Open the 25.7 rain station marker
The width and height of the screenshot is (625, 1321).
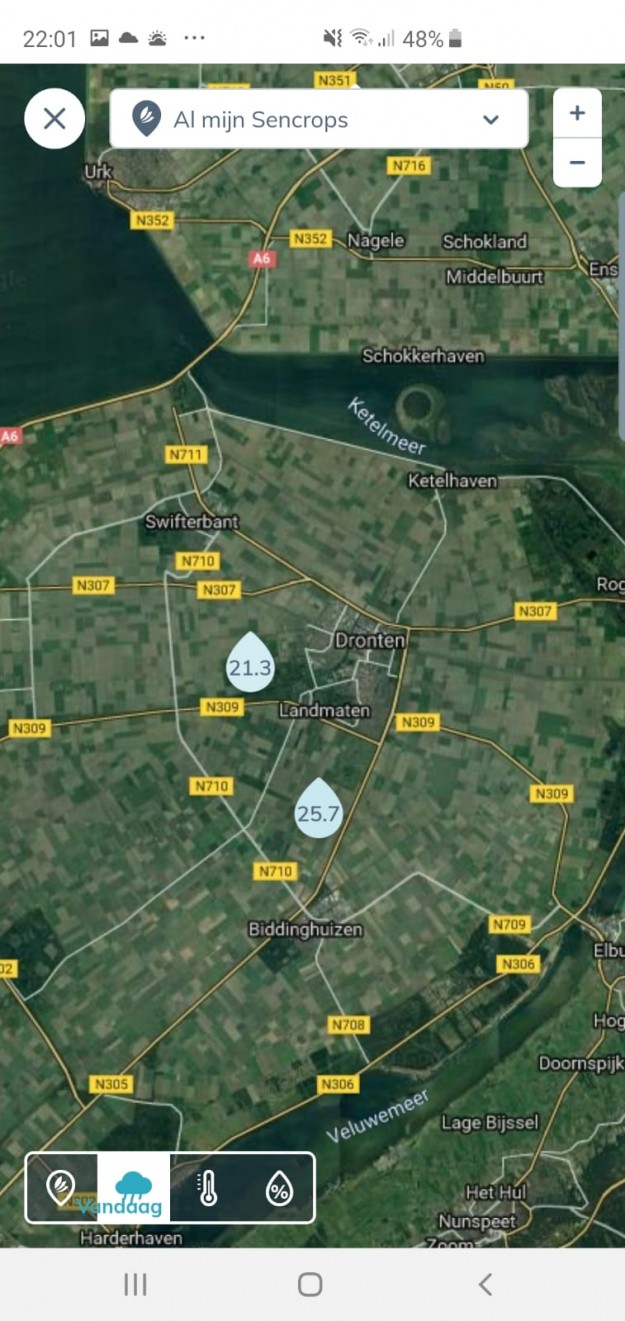click(x=319, y=810)
